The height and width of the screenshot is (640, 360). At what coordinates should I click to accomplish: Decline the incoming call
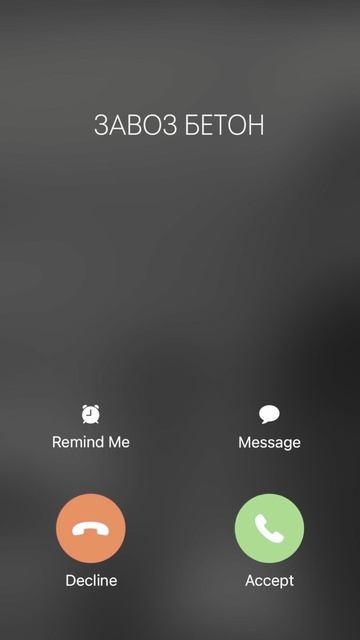91,528
